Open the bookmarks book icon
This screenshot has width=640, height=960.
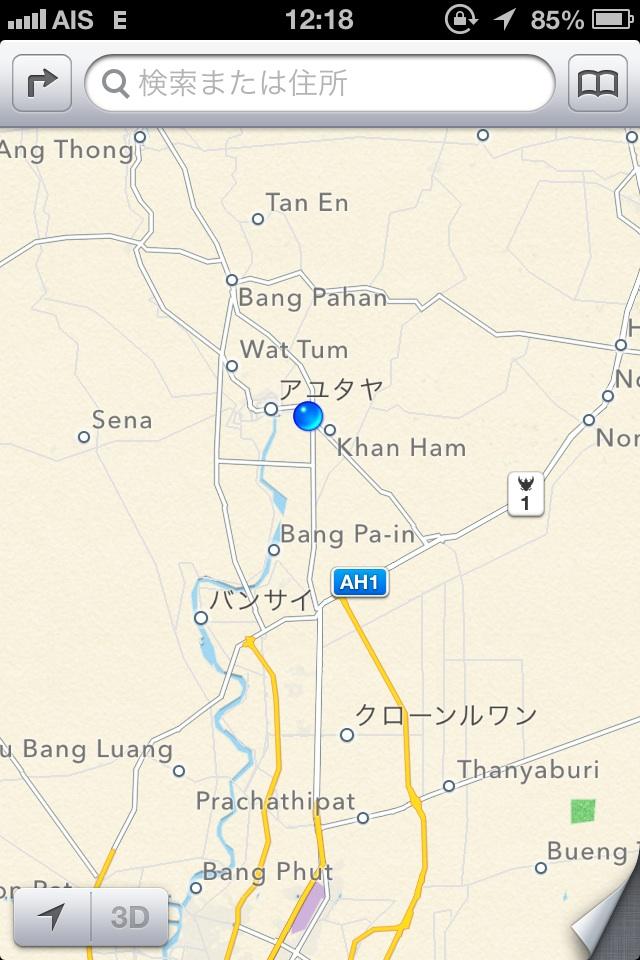coord(597,84)
